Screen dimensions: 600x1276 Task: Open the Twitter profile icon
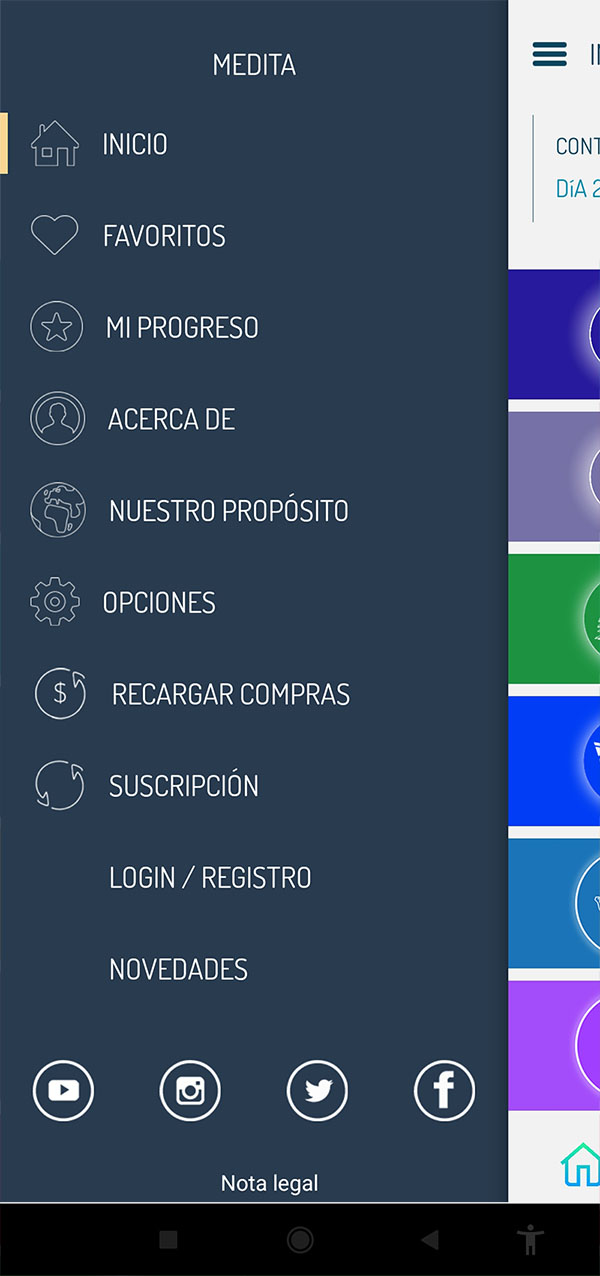pyautogui.click(x=317, y=1090)
